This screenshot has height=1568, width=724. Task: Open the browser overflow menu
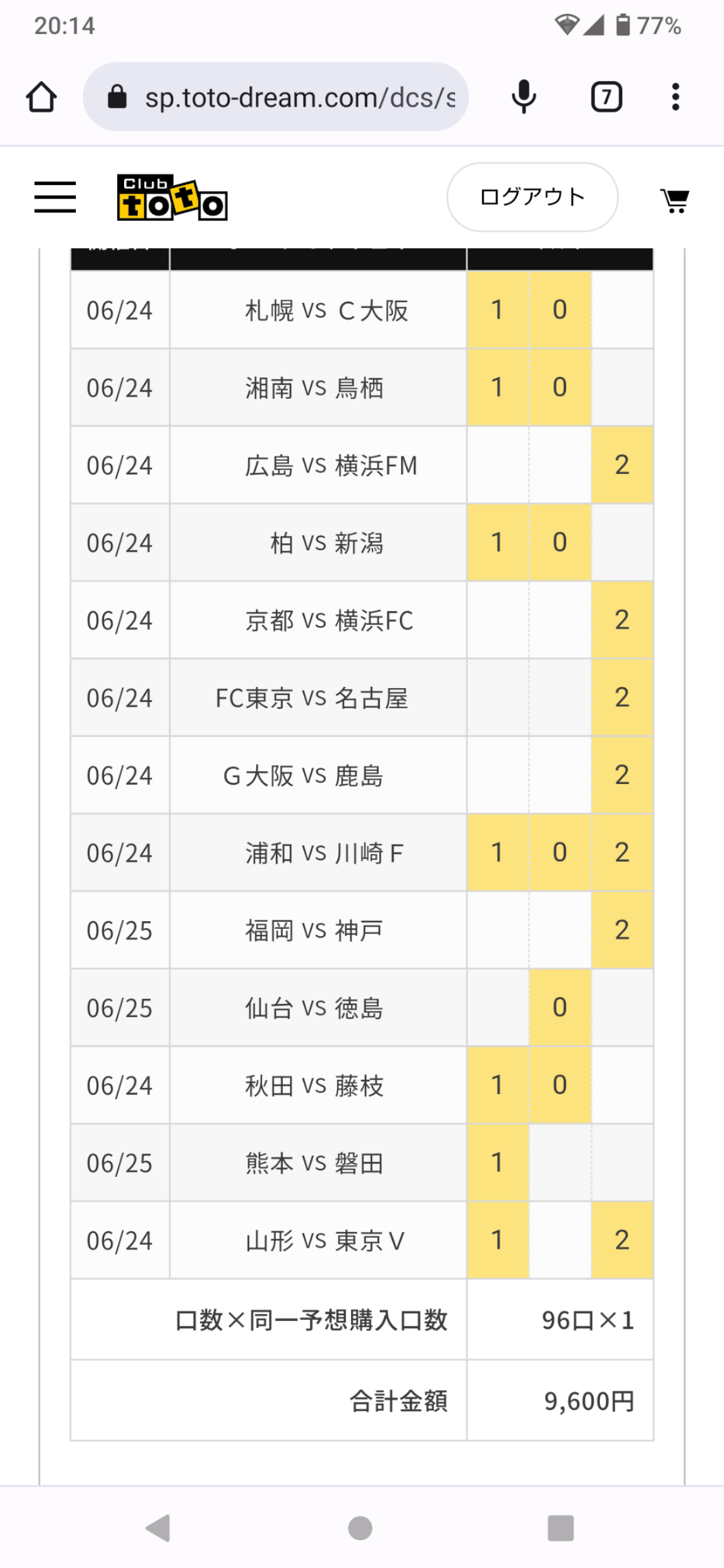coord(675,97)
